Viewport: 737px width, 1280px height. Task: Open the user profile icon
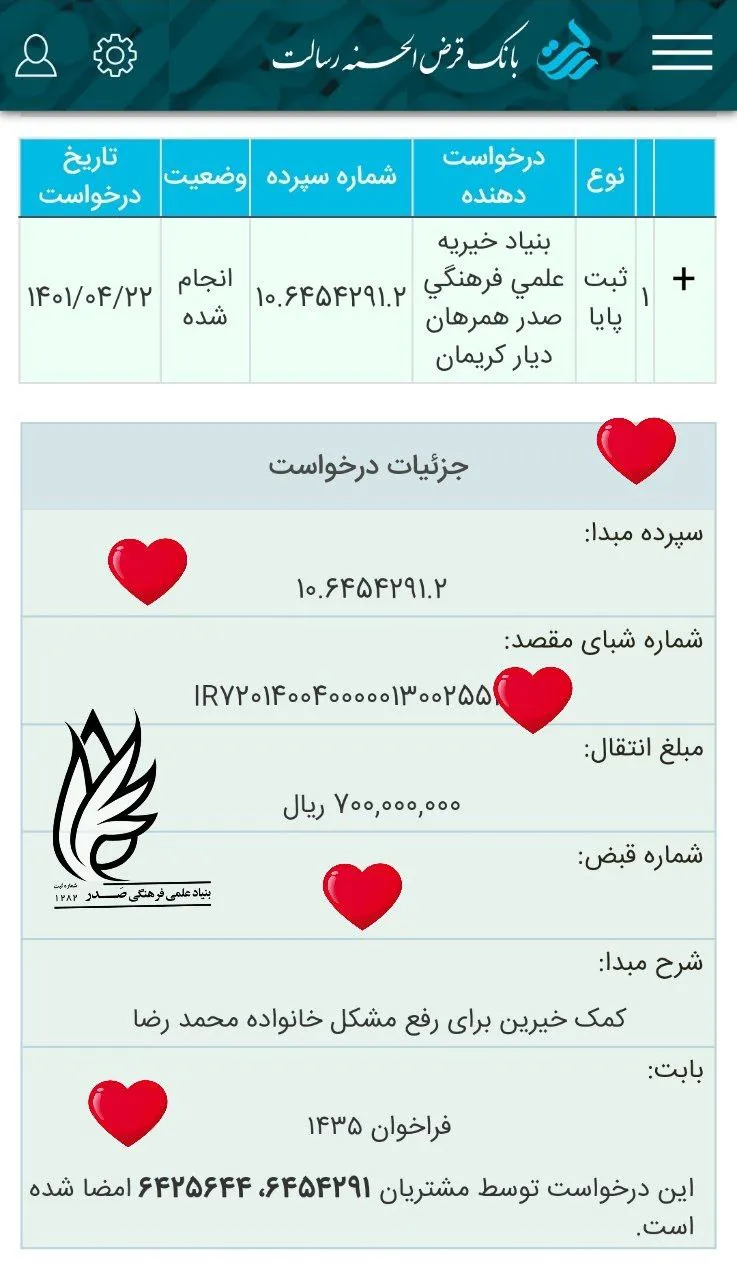coord(36,55)
